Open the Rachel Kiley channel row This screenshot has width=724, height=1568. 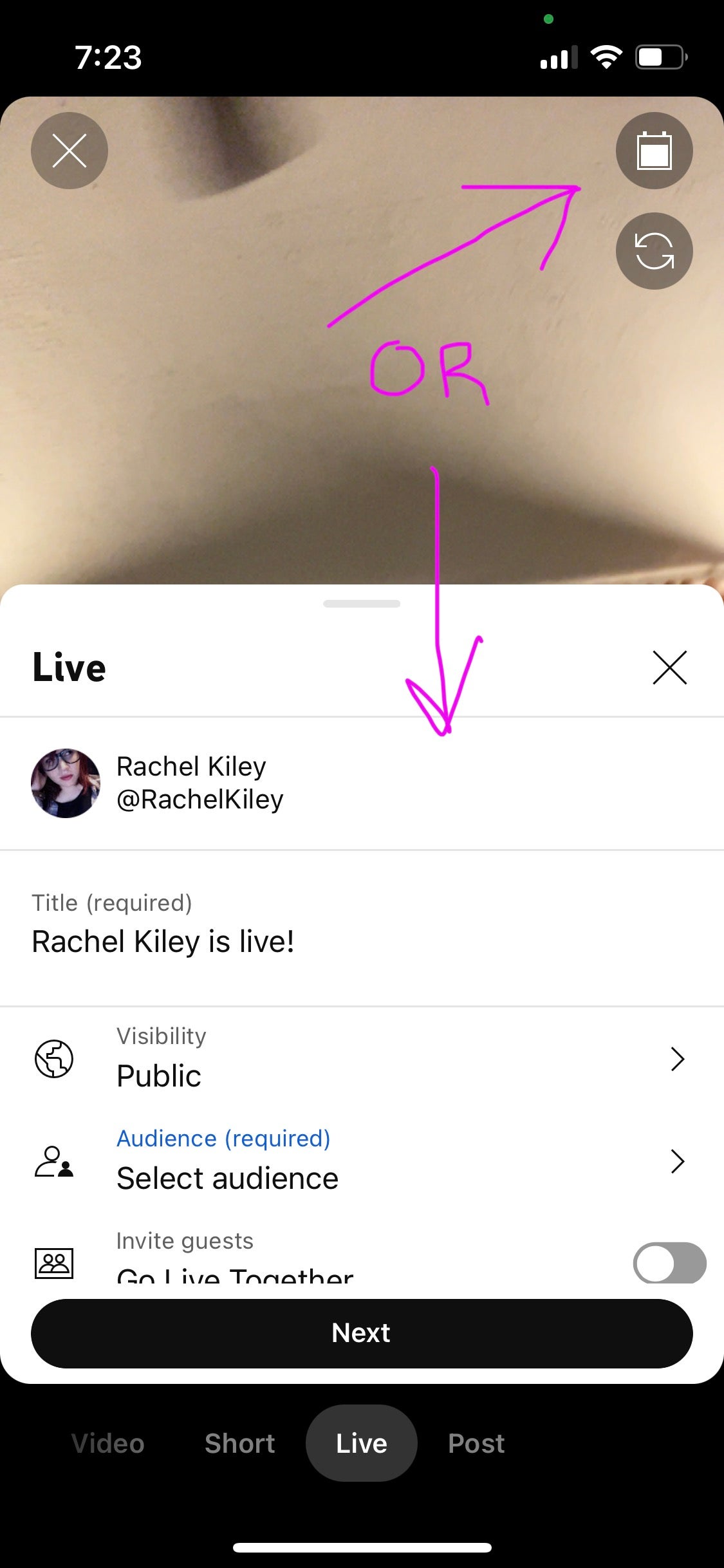pos(362,783)
